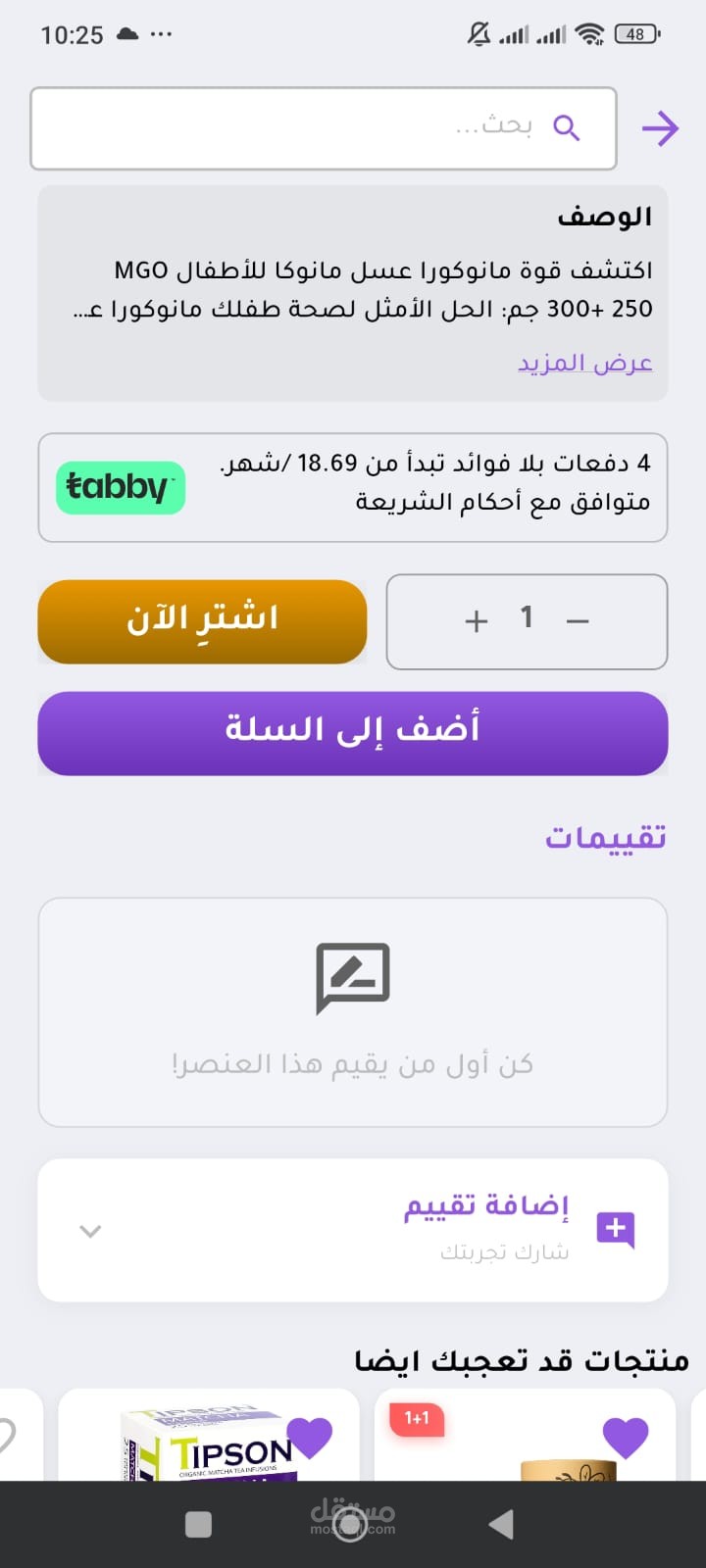
Task: Add the product via أضف إلى السلة
Action: (353, 732)
